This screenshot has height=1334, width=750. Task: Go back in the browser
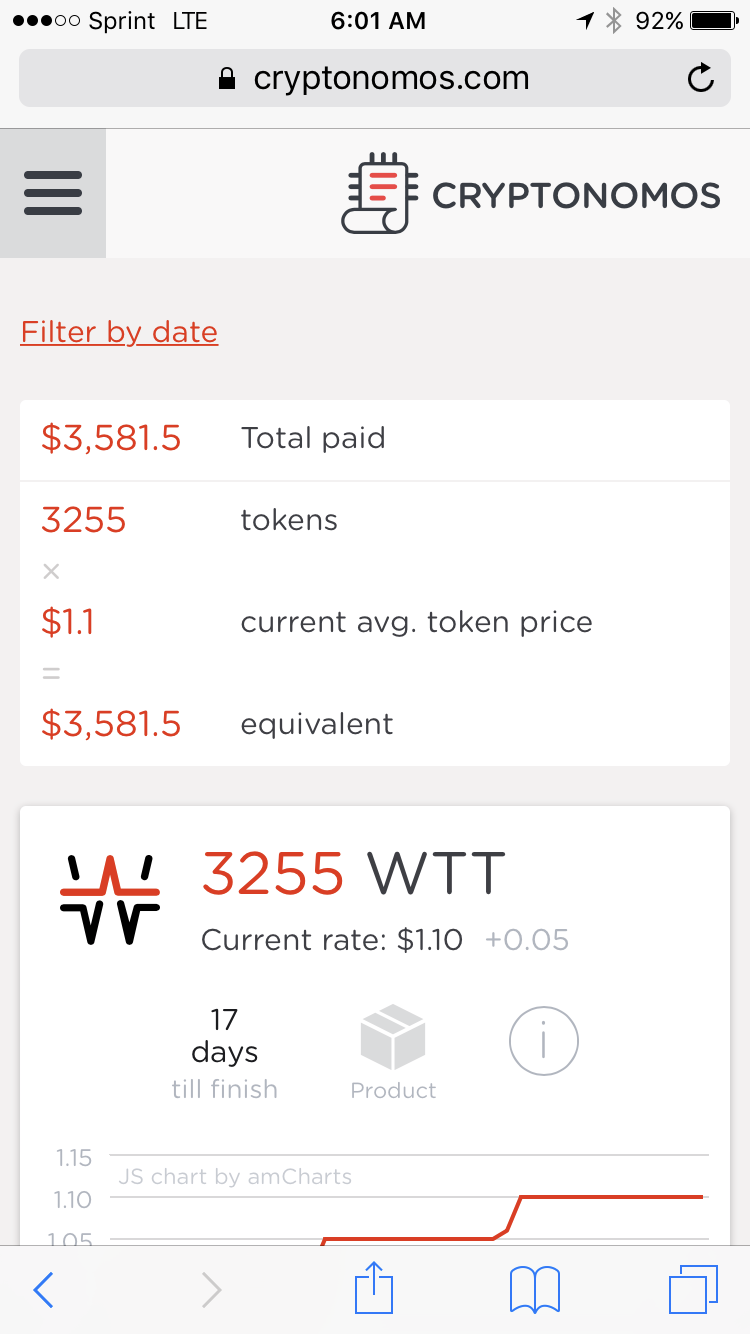[43, 1290]
